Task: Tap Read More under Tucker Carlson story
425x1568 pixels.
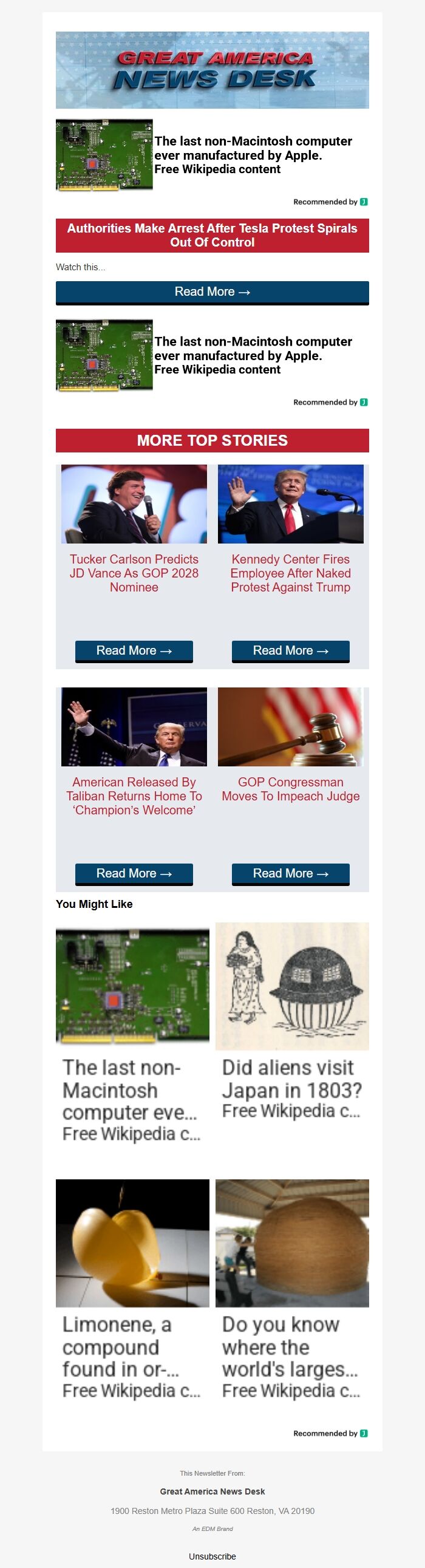Action: 134,650
